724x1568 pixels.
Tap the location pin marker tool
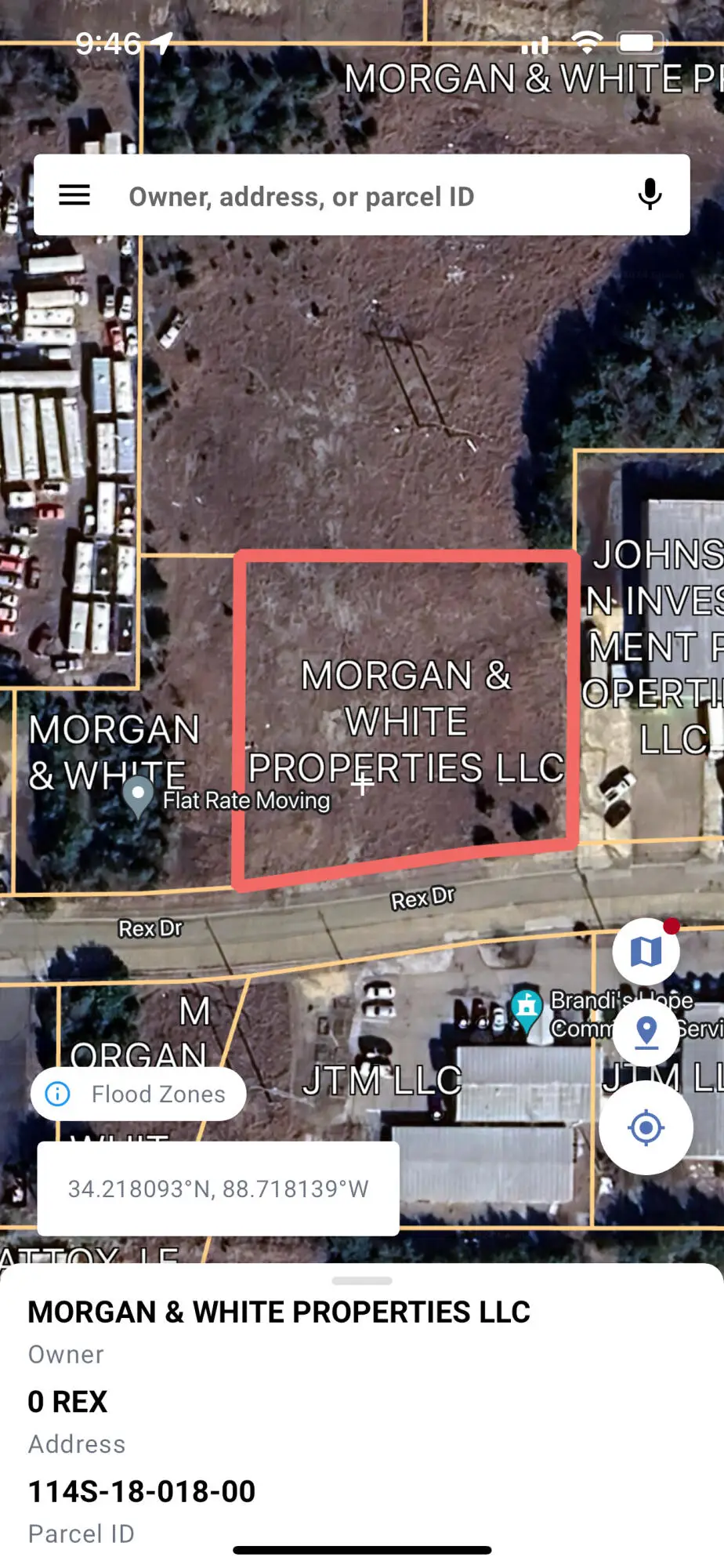point(646,1032)
